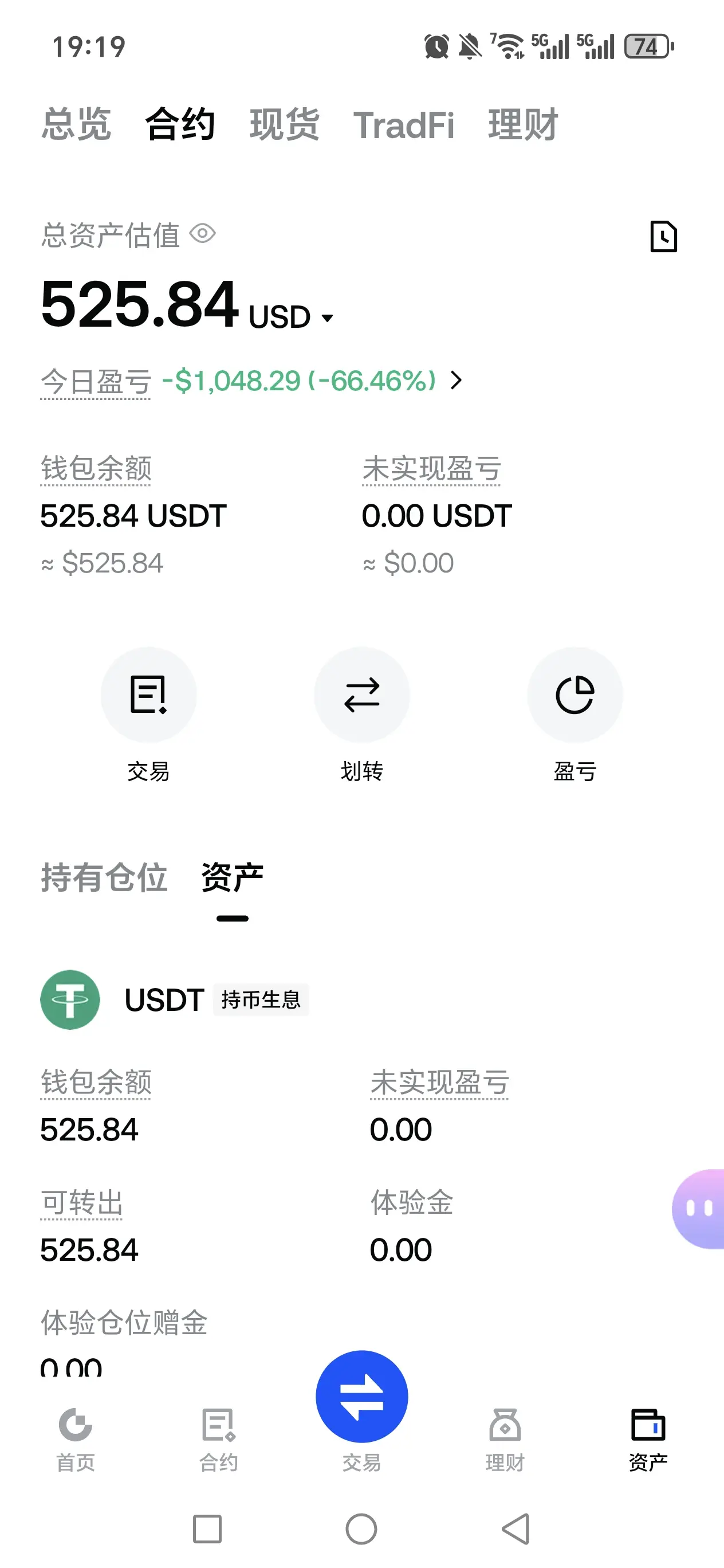This screenshot has width=724, height=1568.
Task: Tap the round 交易 trade shortcut
Action: (x=148, y=695)
